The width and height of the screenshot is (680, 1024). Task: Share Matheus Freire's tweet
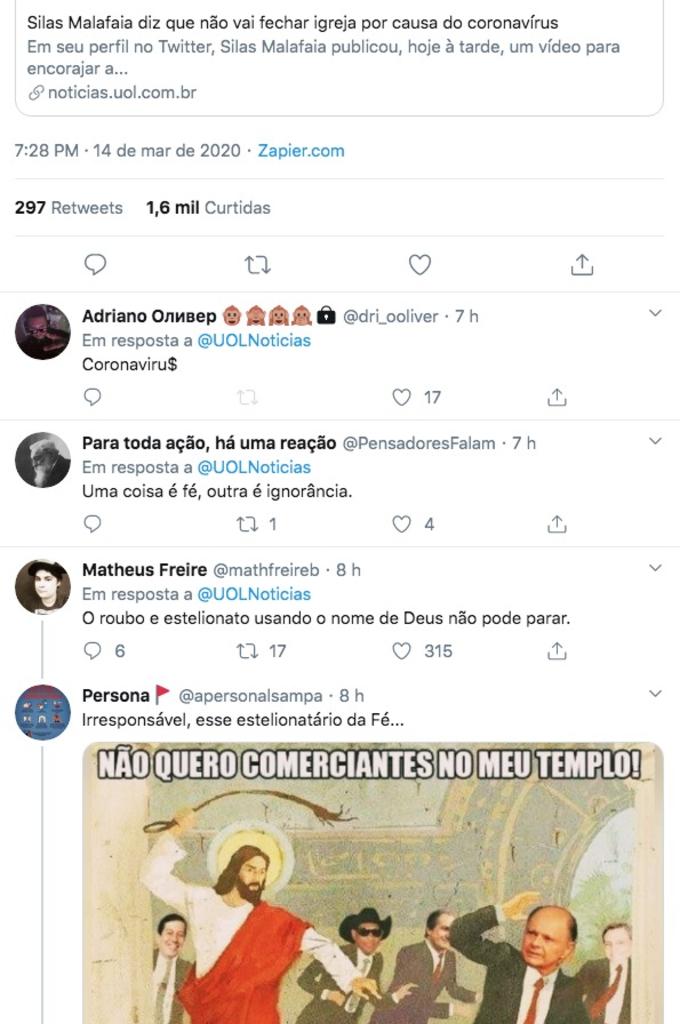pyautogui.click(x=557, y=651)
